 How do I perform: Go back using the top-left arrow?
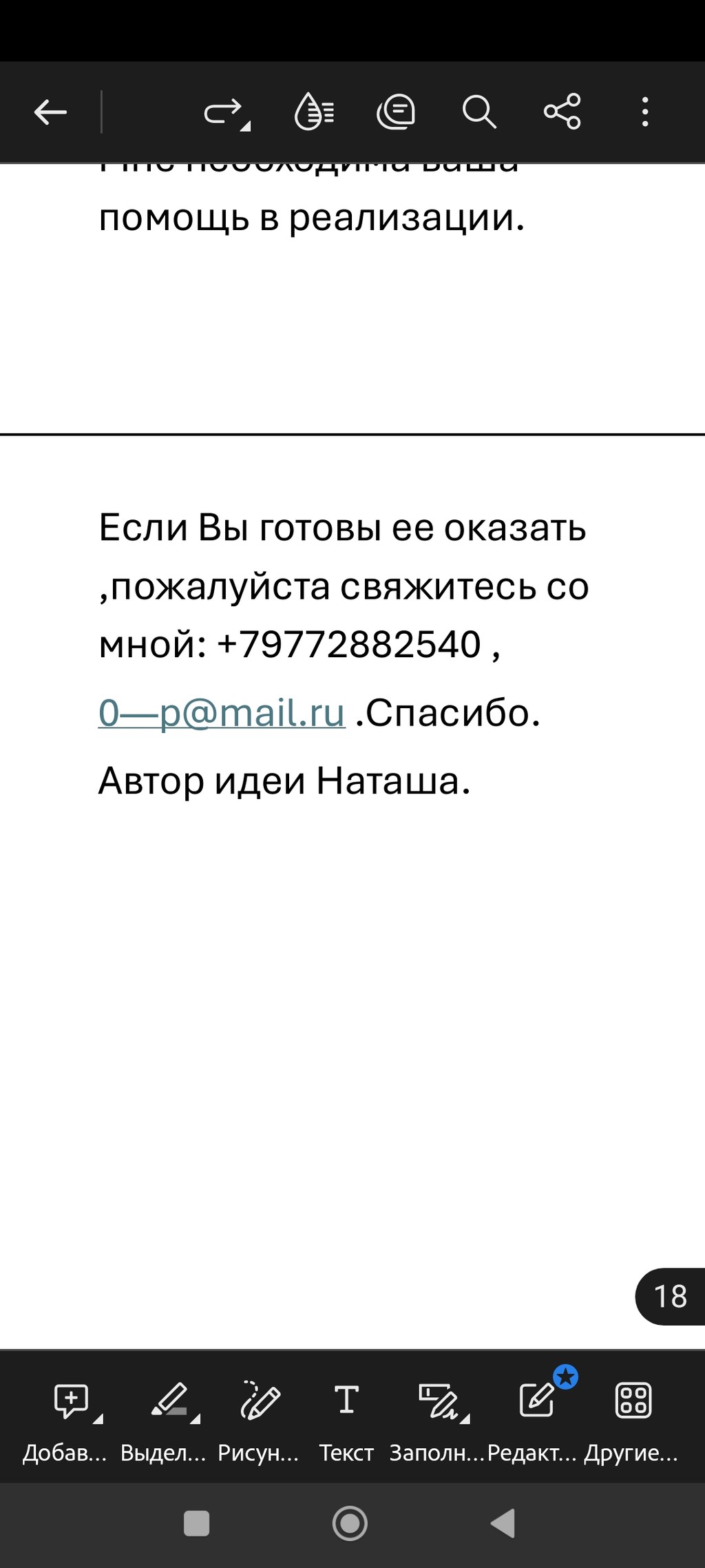pos(50,112)
